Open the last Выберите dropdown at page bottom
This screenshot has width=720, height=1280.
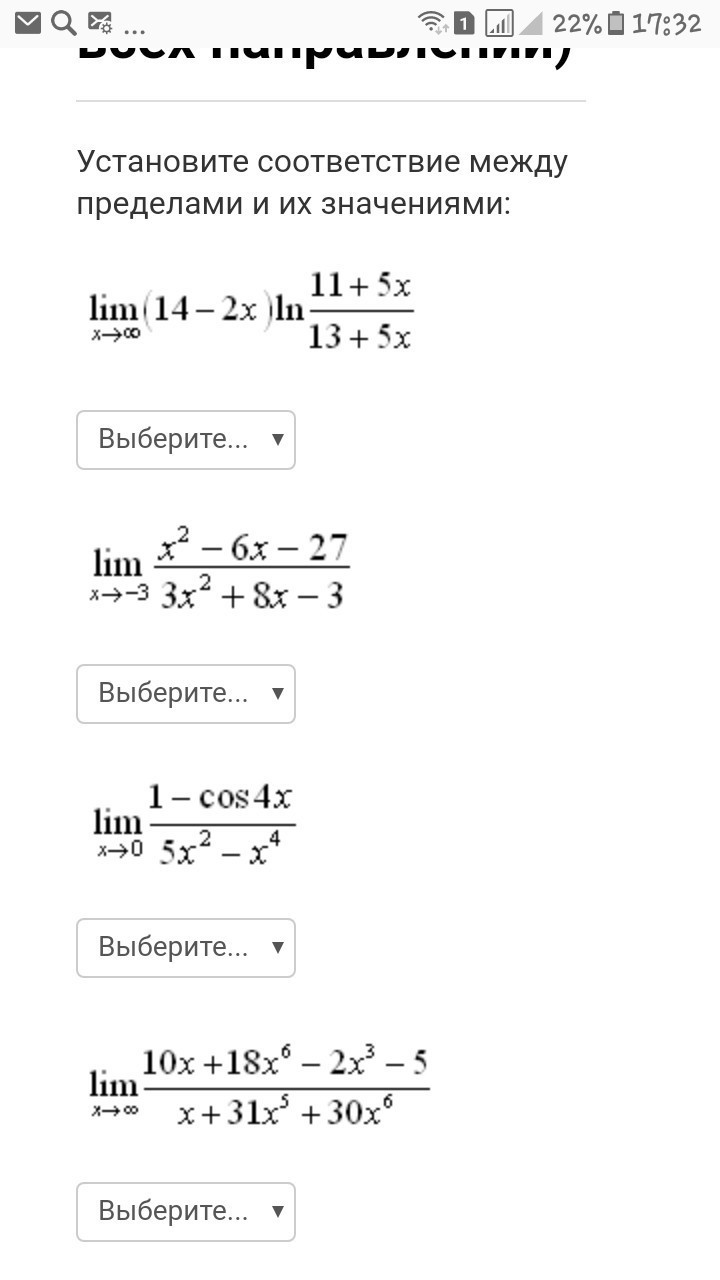pyautogui.click(x=185, y=1211)
